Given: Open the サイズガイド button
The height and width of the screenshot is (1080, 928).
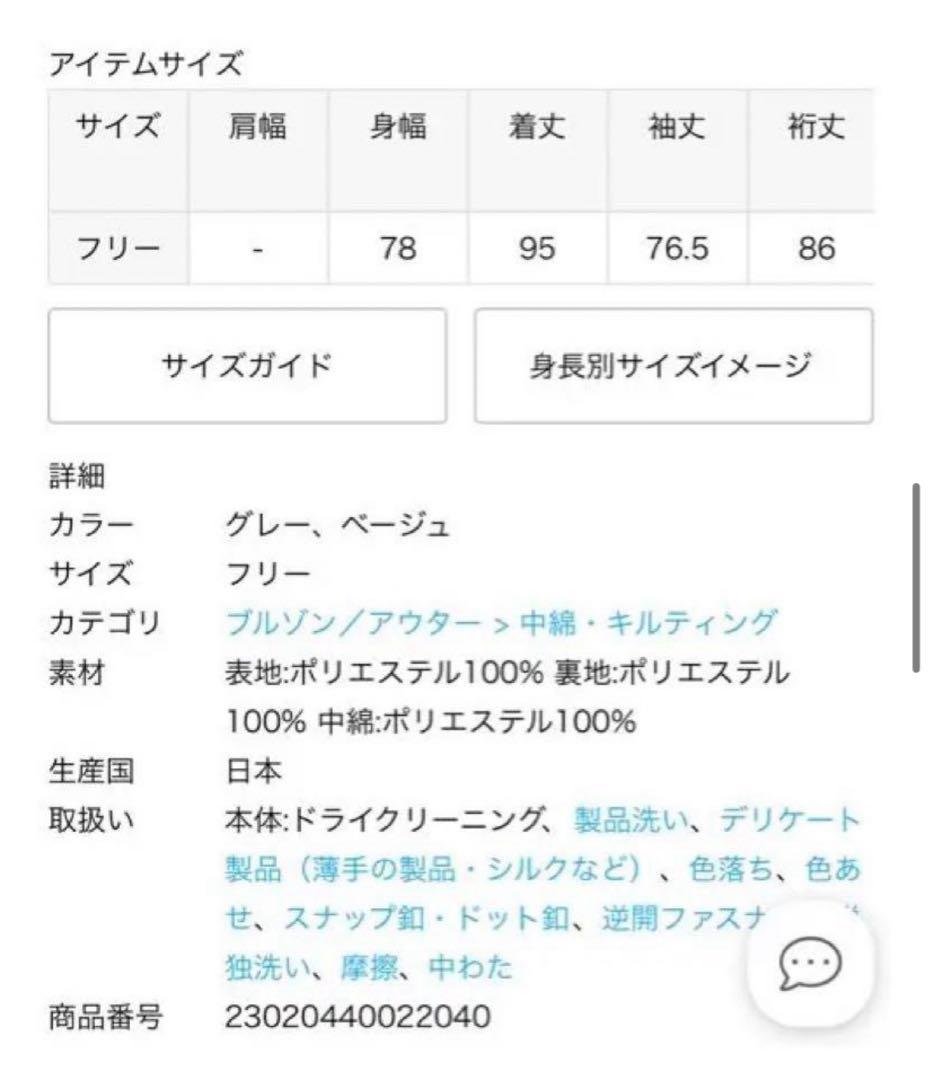Looking at the screenshot, I should pos(247,366).
